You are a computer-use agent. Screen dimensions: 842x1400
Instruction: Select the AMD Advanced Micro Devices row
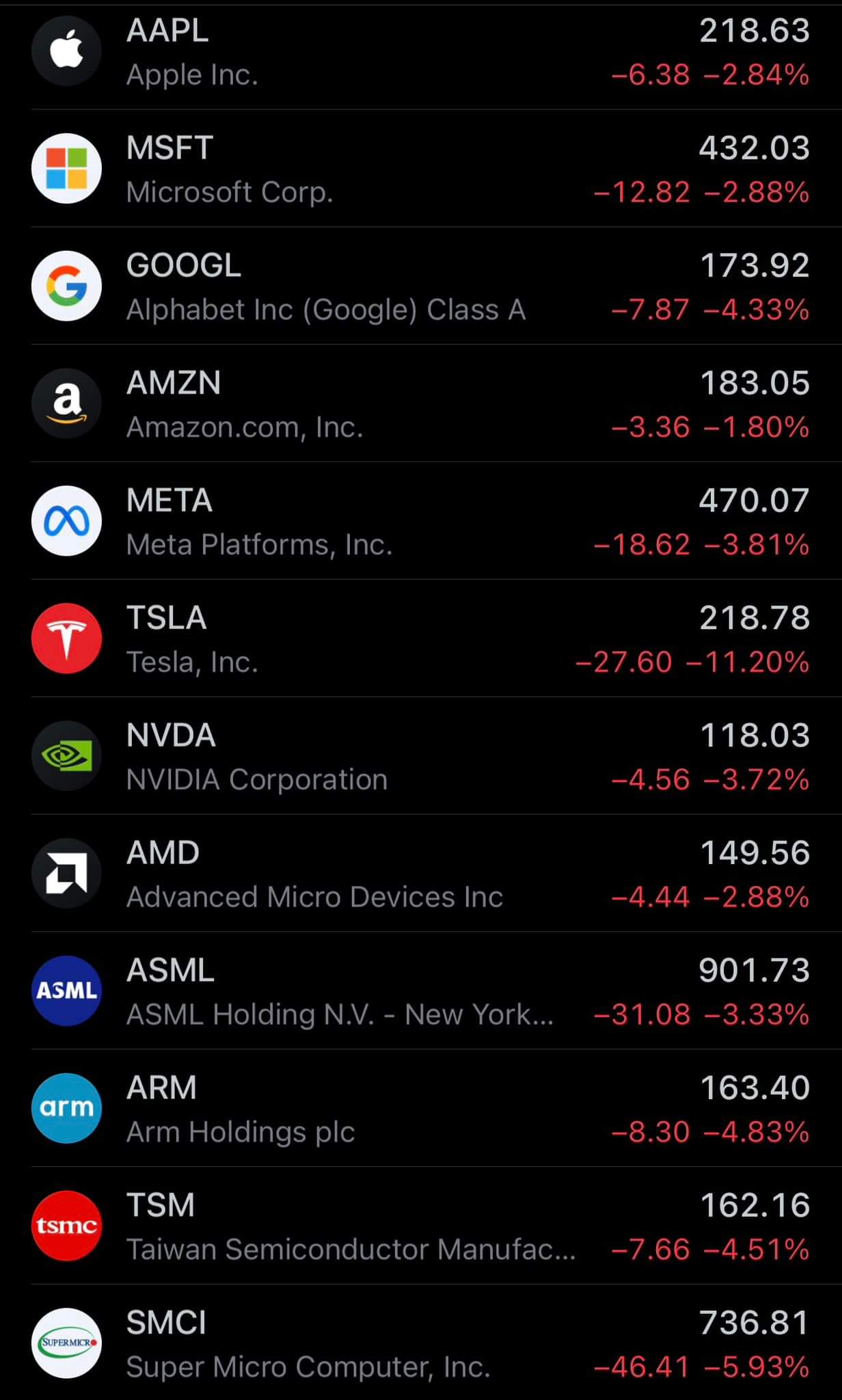coord(421,873)
